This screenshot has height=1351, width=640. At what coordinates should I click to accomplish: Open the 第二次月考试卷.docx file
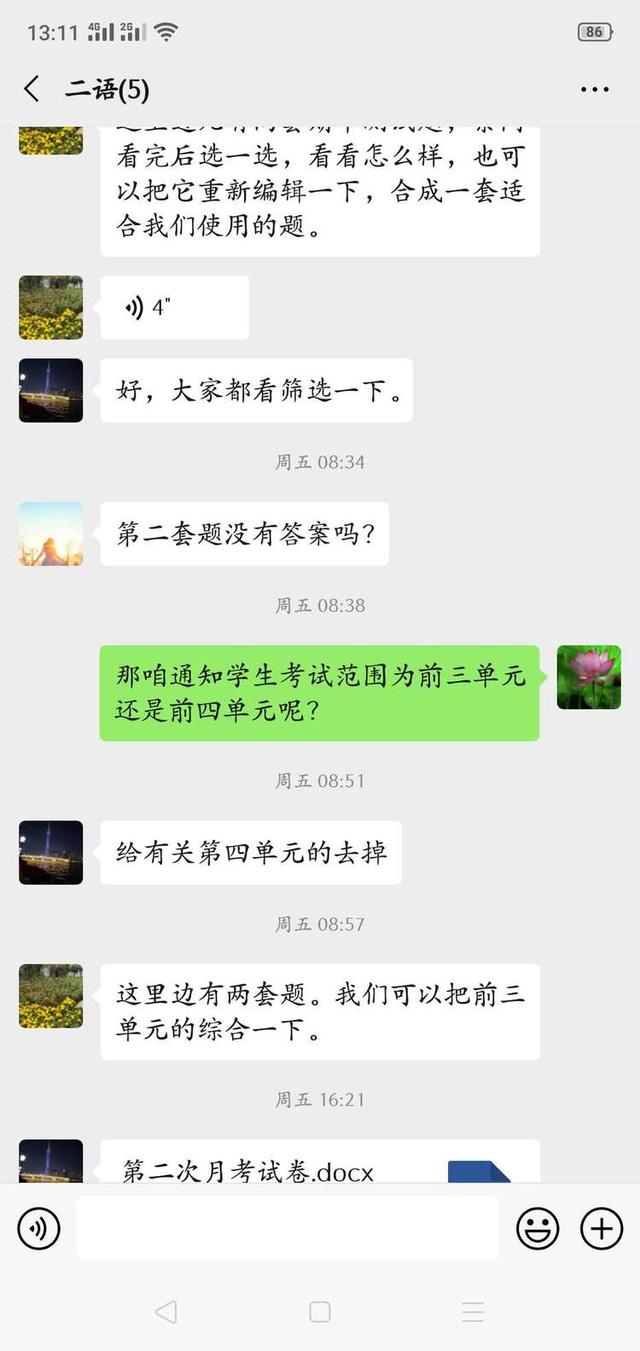coord(320,1164)
